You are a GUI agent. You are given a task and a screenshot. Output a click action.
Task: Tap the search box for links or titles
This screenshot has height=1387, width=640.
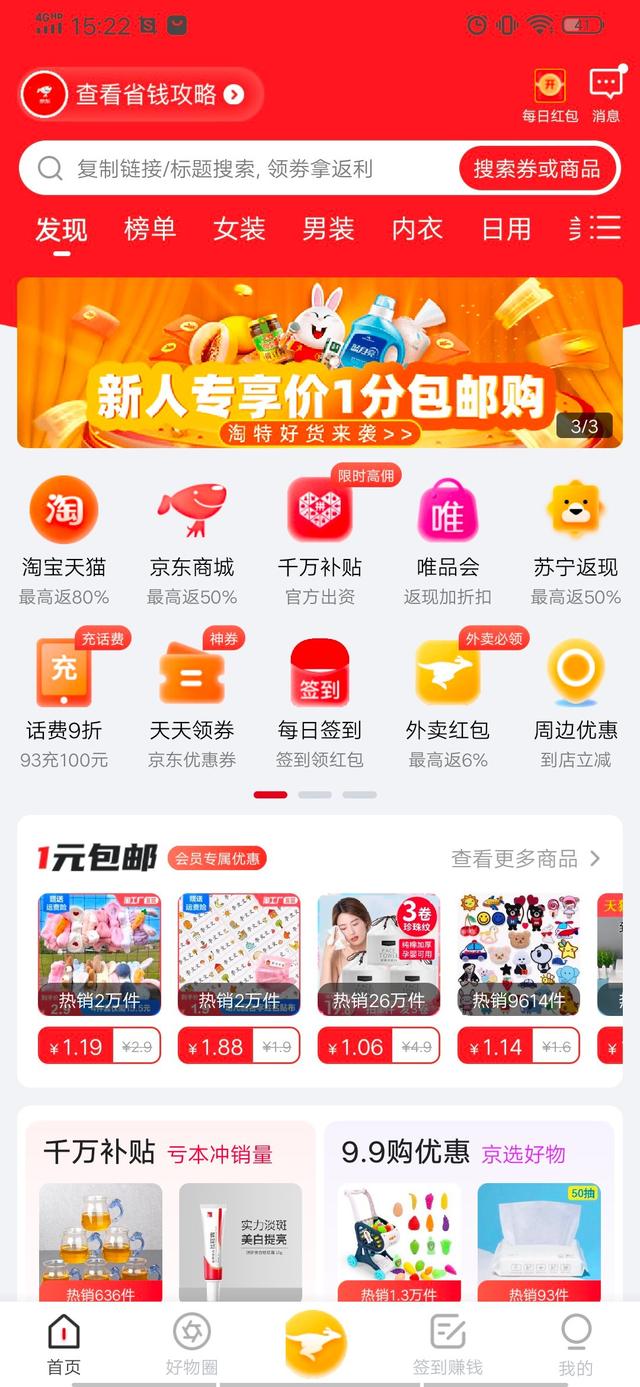[x=240, y=168]
